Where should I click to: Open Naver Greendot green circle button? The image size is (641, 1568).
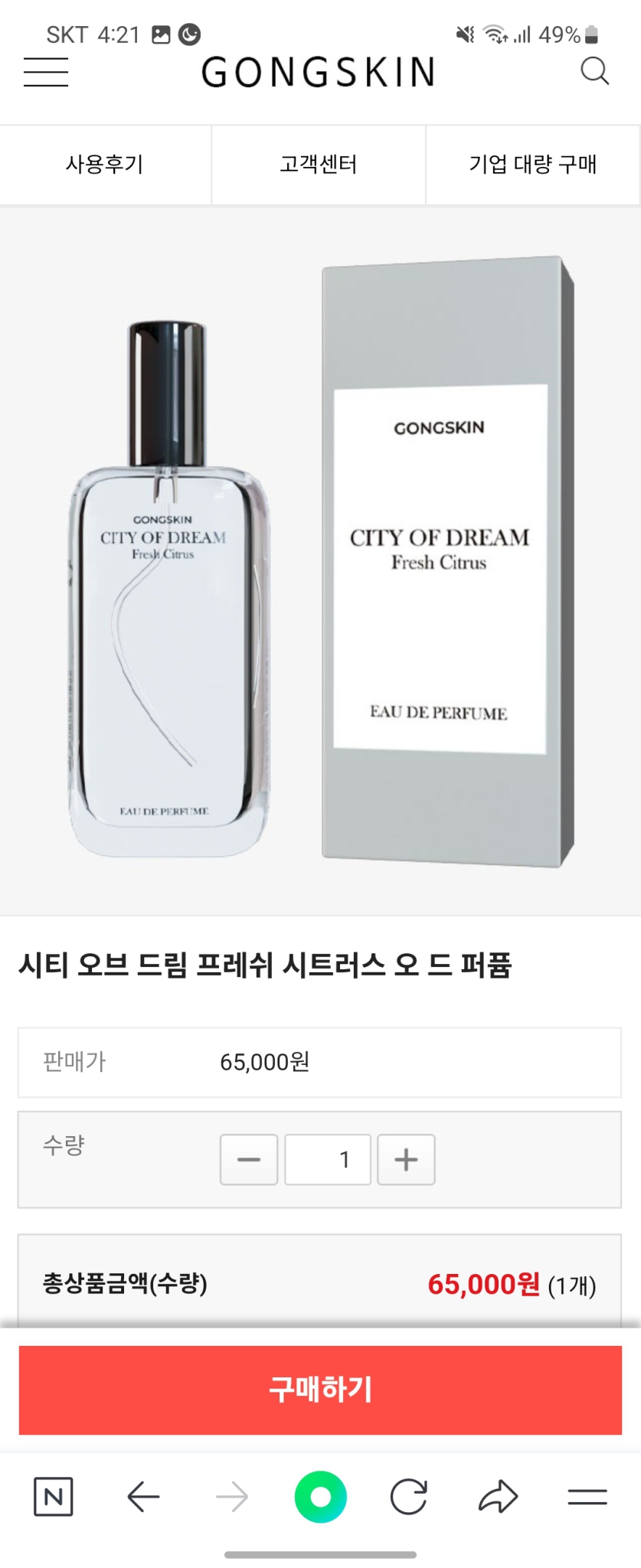[x=320, y=1497]
